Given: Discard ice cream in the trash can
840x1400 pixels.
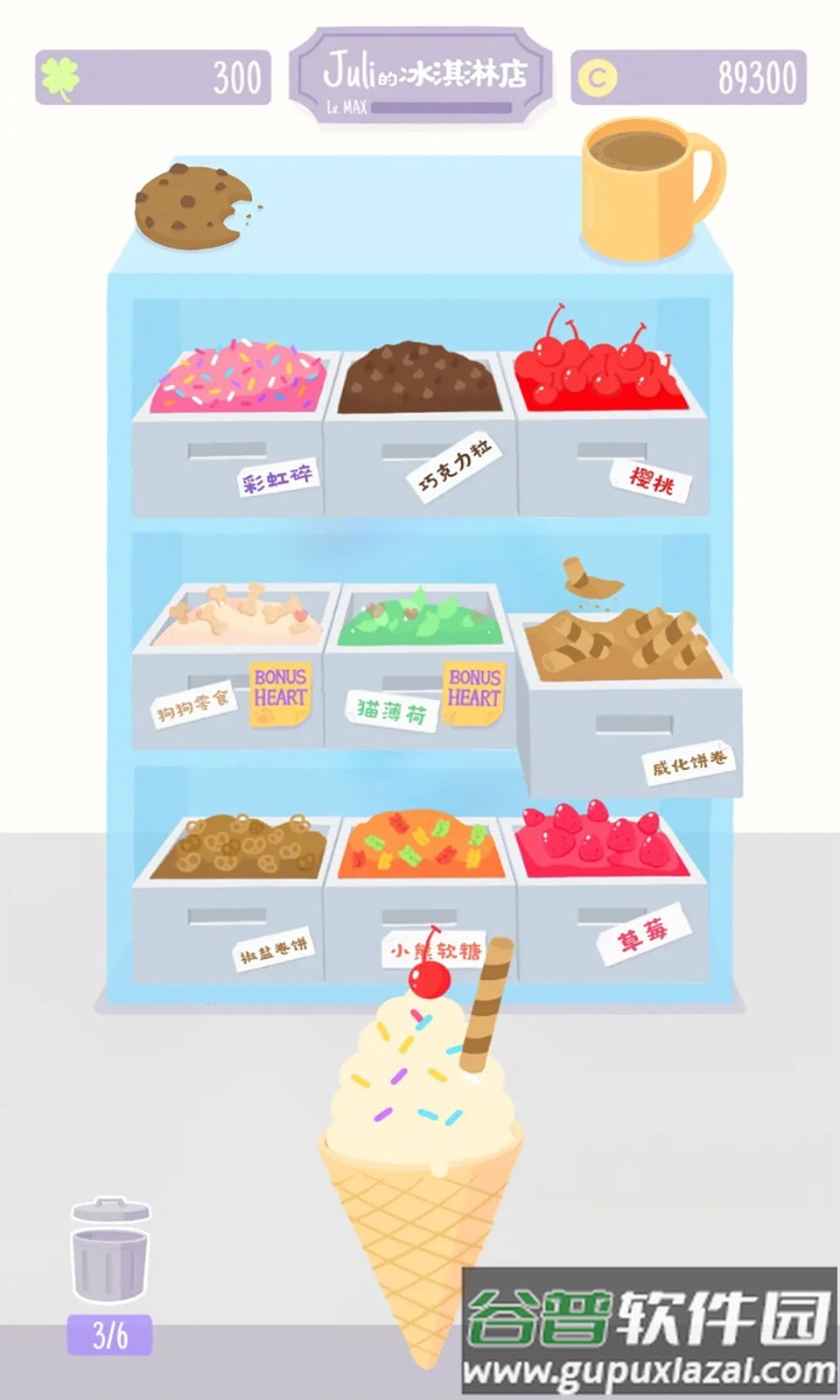Looking at the screenshot, I should [x=110, y=1251].
